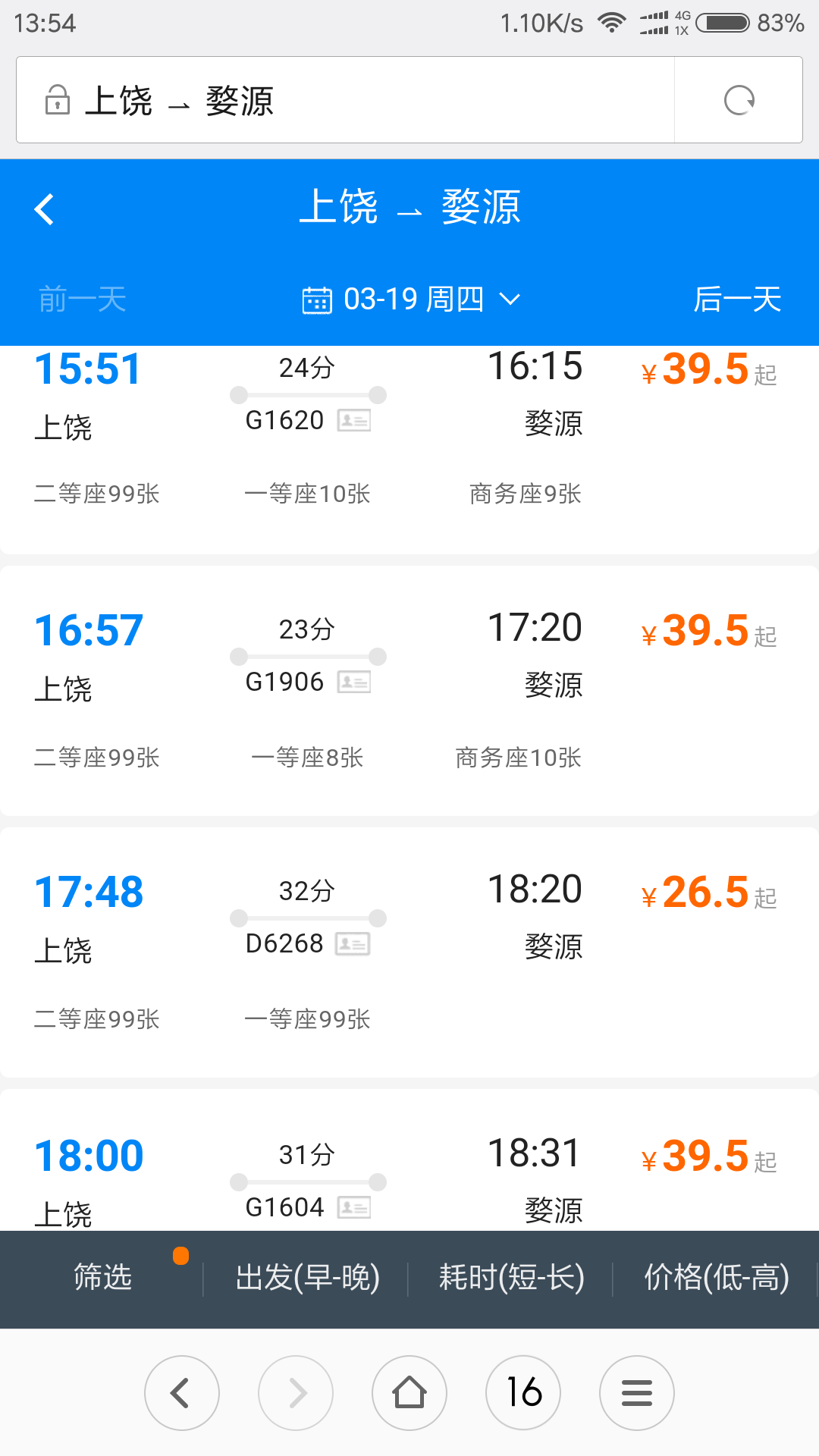
Task: Go back using the blue header arrow
Action: point(45,209)
